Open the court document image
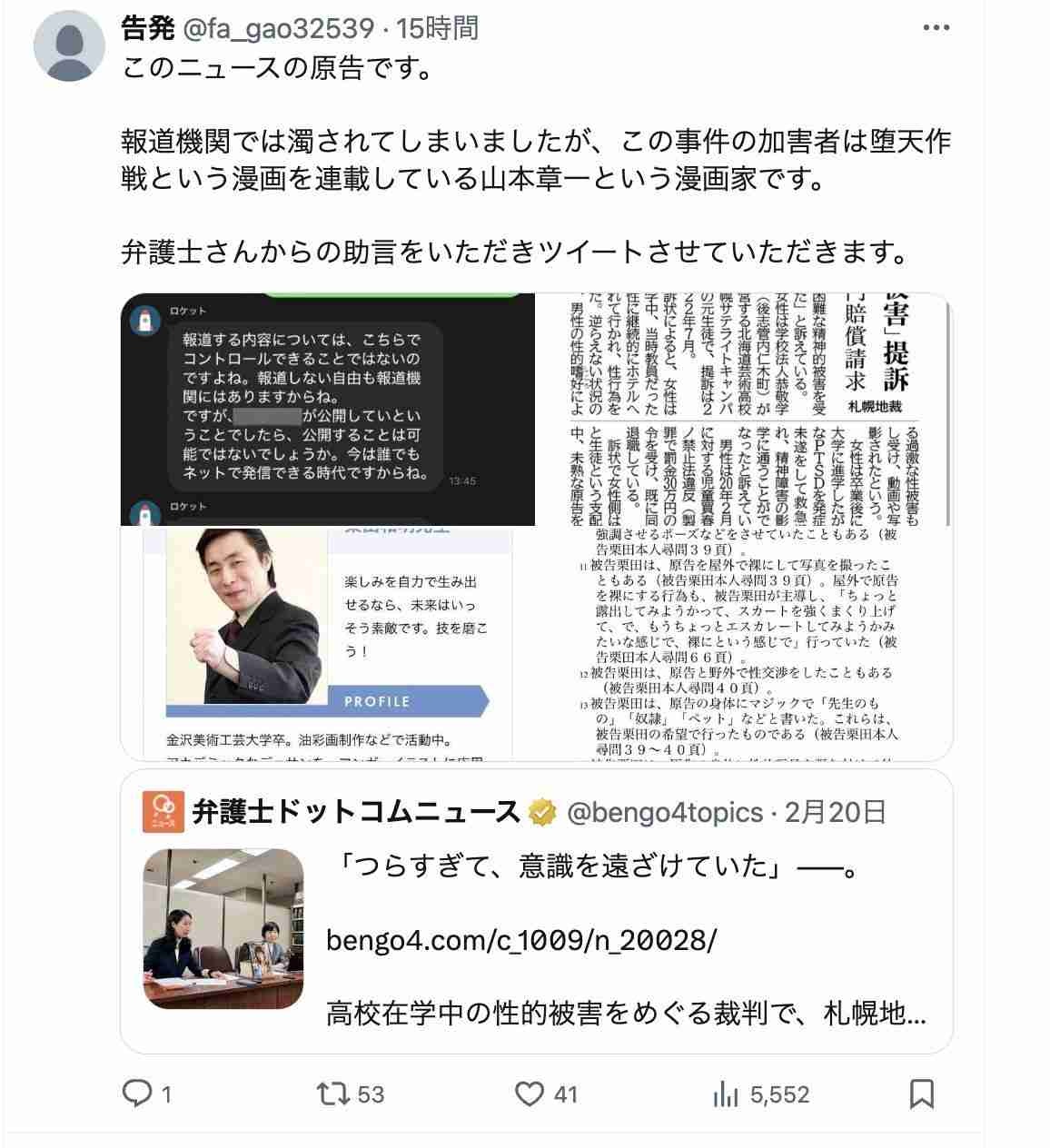This screenshot has width=1050, height=1148. point(744,643)
